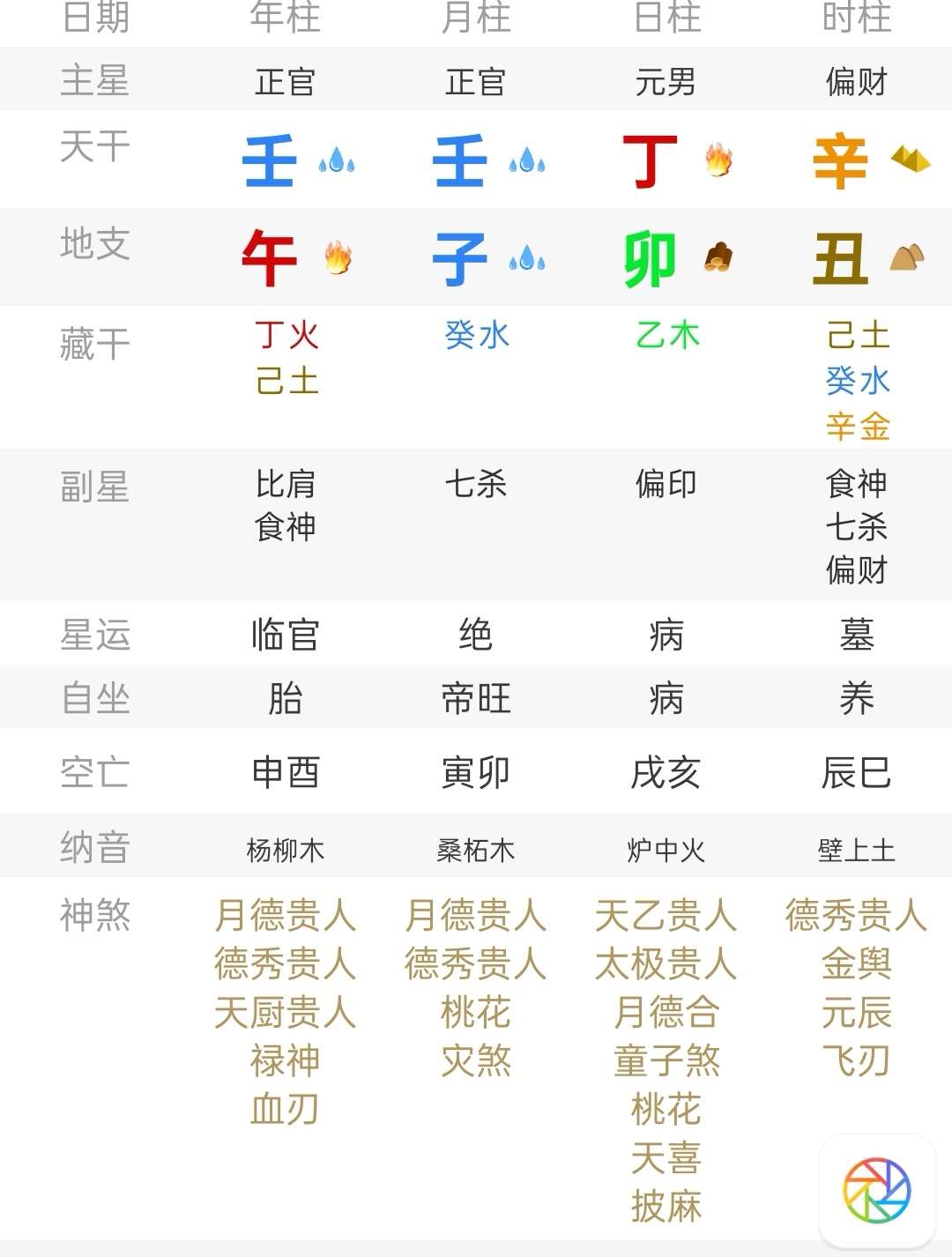
Task: Tap the floating colorful shutter button
Action: pos(876,1191)
